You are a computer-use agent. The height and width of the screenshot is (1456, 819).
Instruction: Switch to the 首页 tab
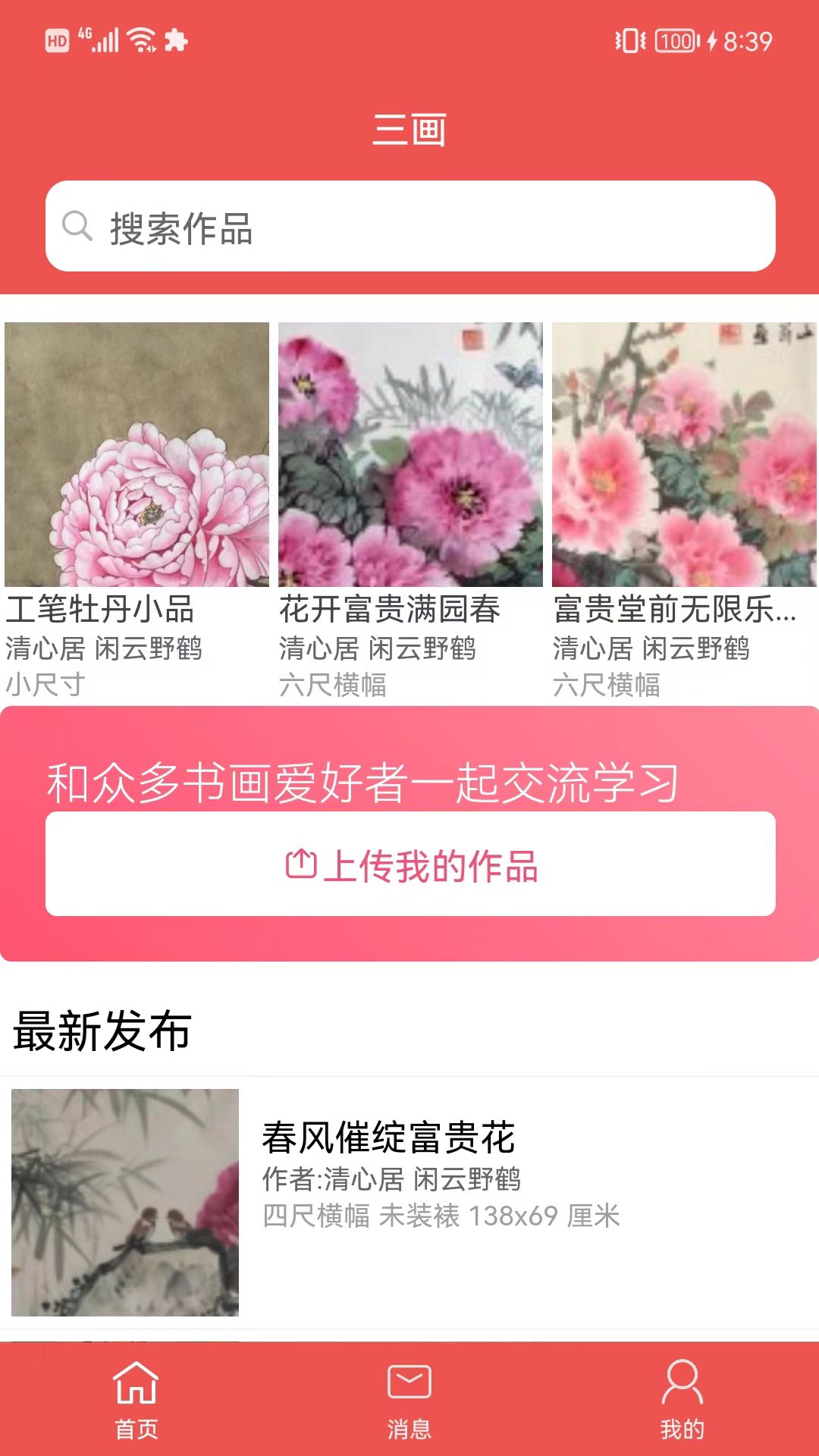136,1399
